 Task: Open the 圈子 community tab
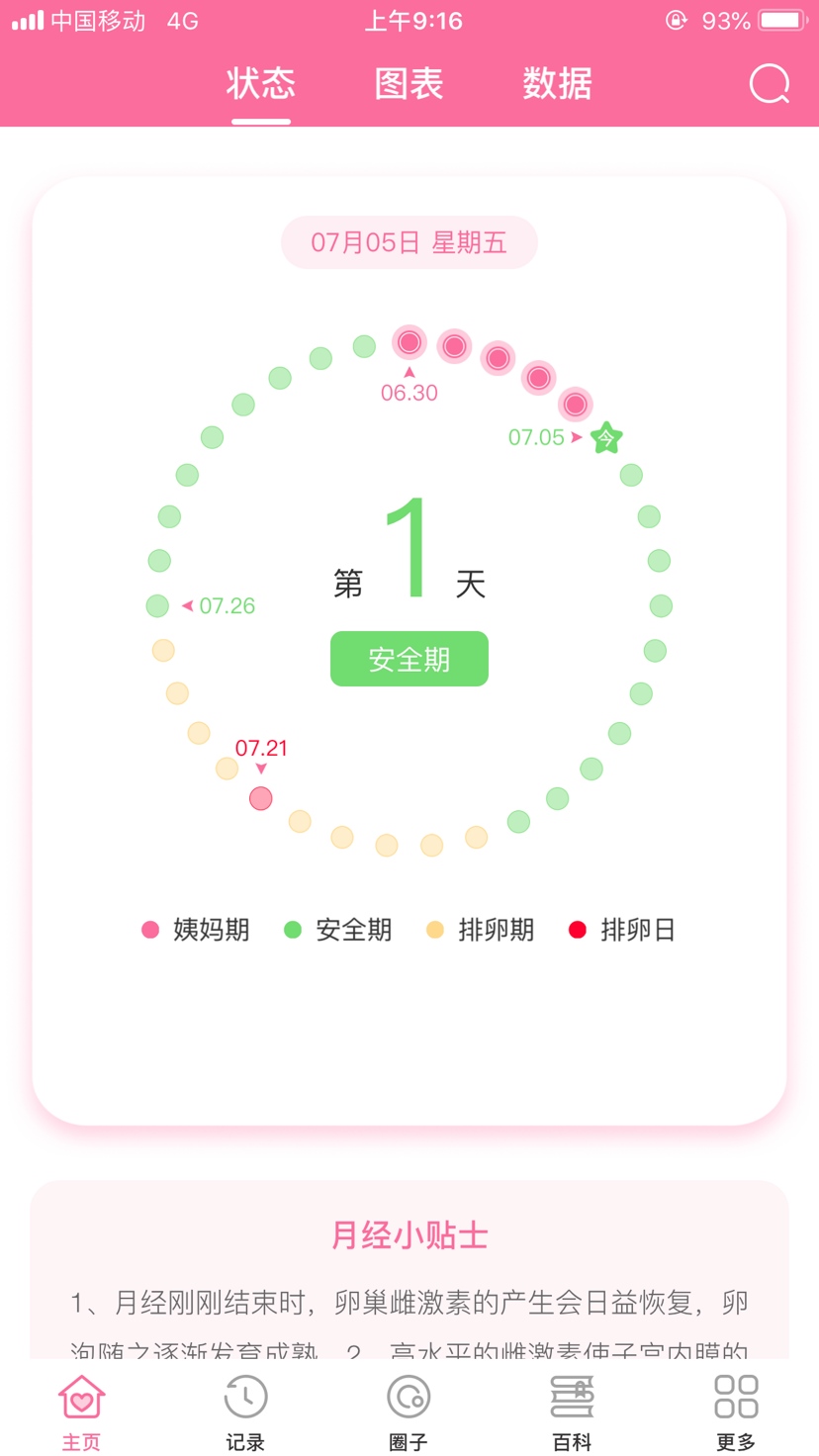pyautogui.click(x=409, y=1412)
